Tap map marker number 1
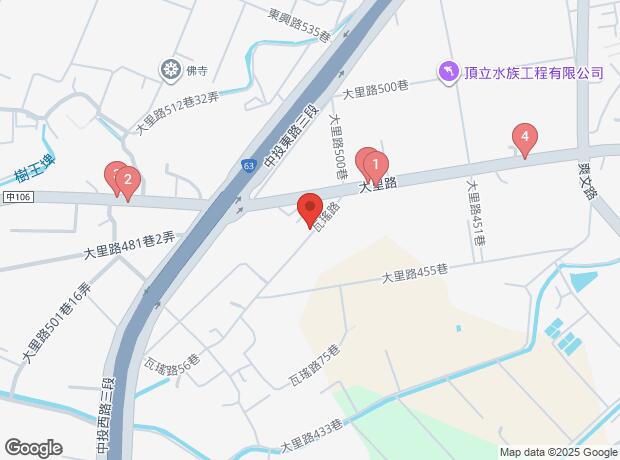Image resolution: width=620 pixels, height=460 pixels. click(x=374, y=163)
